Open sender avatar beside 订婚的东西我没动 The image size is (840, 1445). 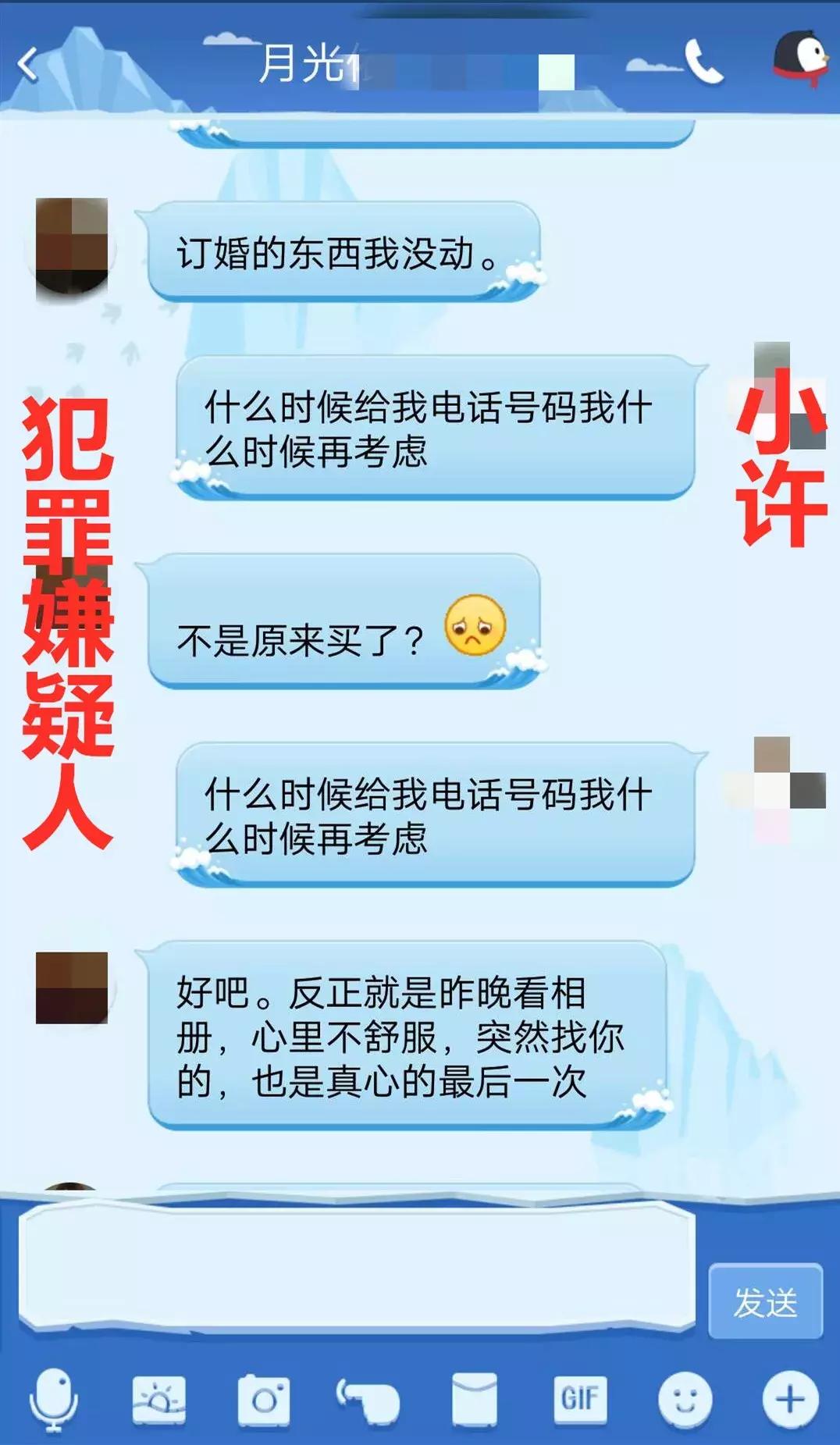[x=72, y=248]
